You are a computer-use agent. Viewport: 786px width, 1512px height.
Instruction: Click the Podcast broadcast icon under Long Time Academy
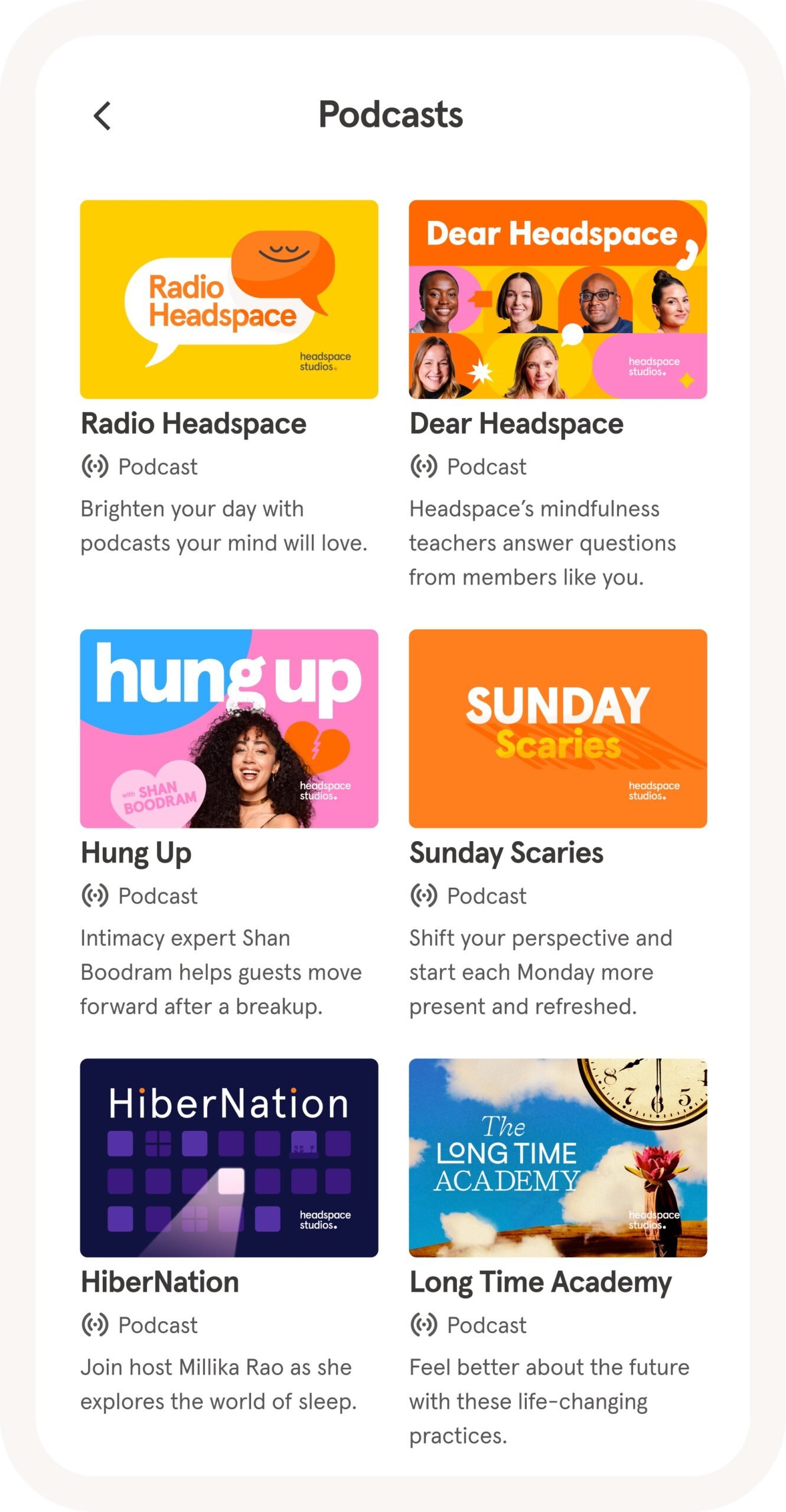(x=423, y=1324)
